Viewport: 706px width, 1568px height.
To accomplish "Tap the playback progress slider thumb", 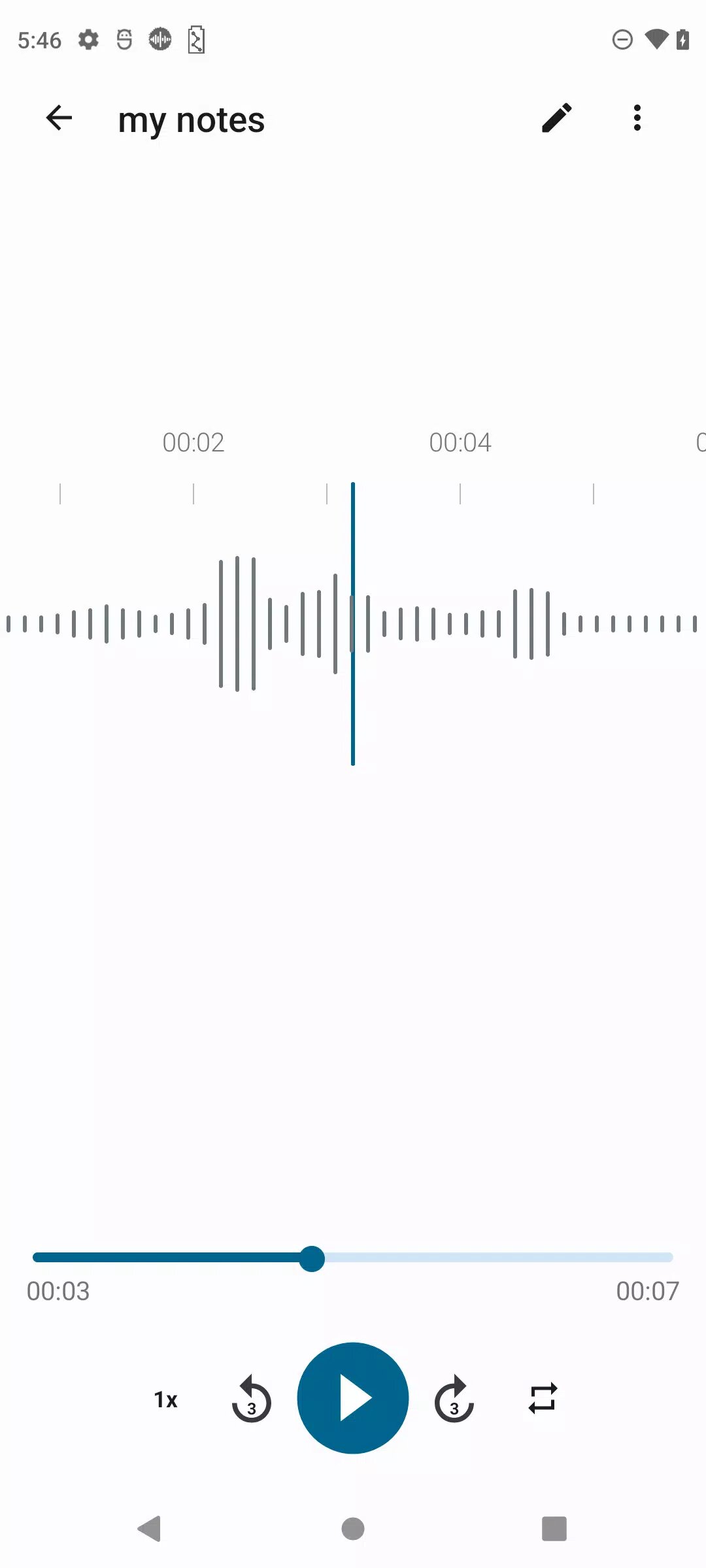I will click(312, 1258).
